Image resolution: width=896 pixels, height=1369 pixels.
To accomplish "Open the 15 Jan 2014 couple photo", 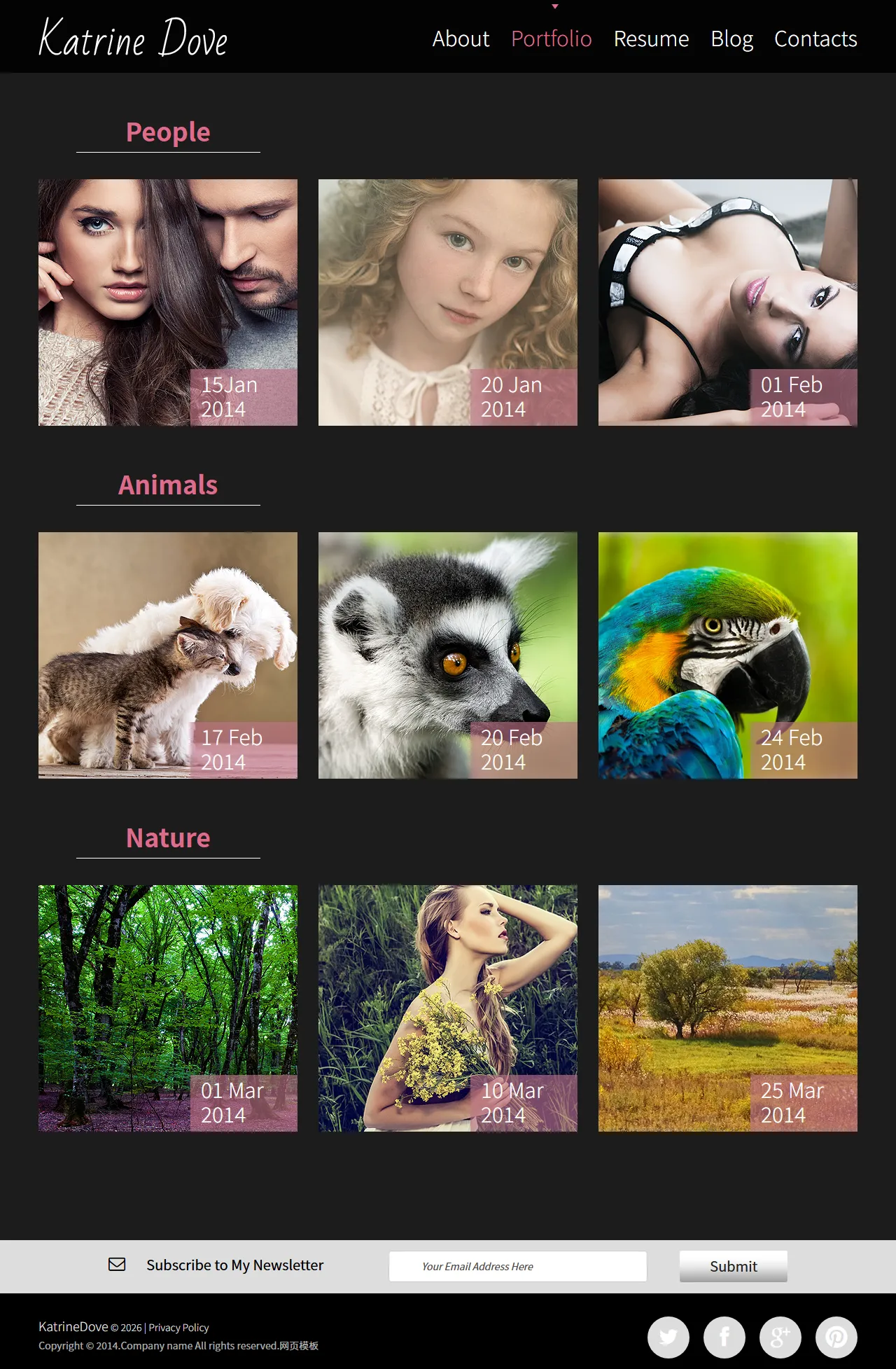I will click(167, 302).
